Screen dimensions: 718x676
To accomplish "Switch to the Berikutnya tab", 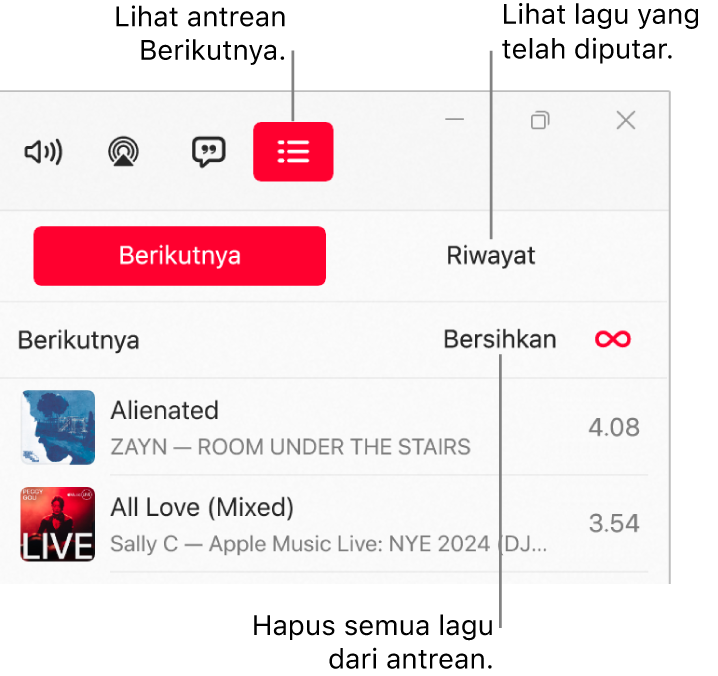I will [x=180, y=255].
